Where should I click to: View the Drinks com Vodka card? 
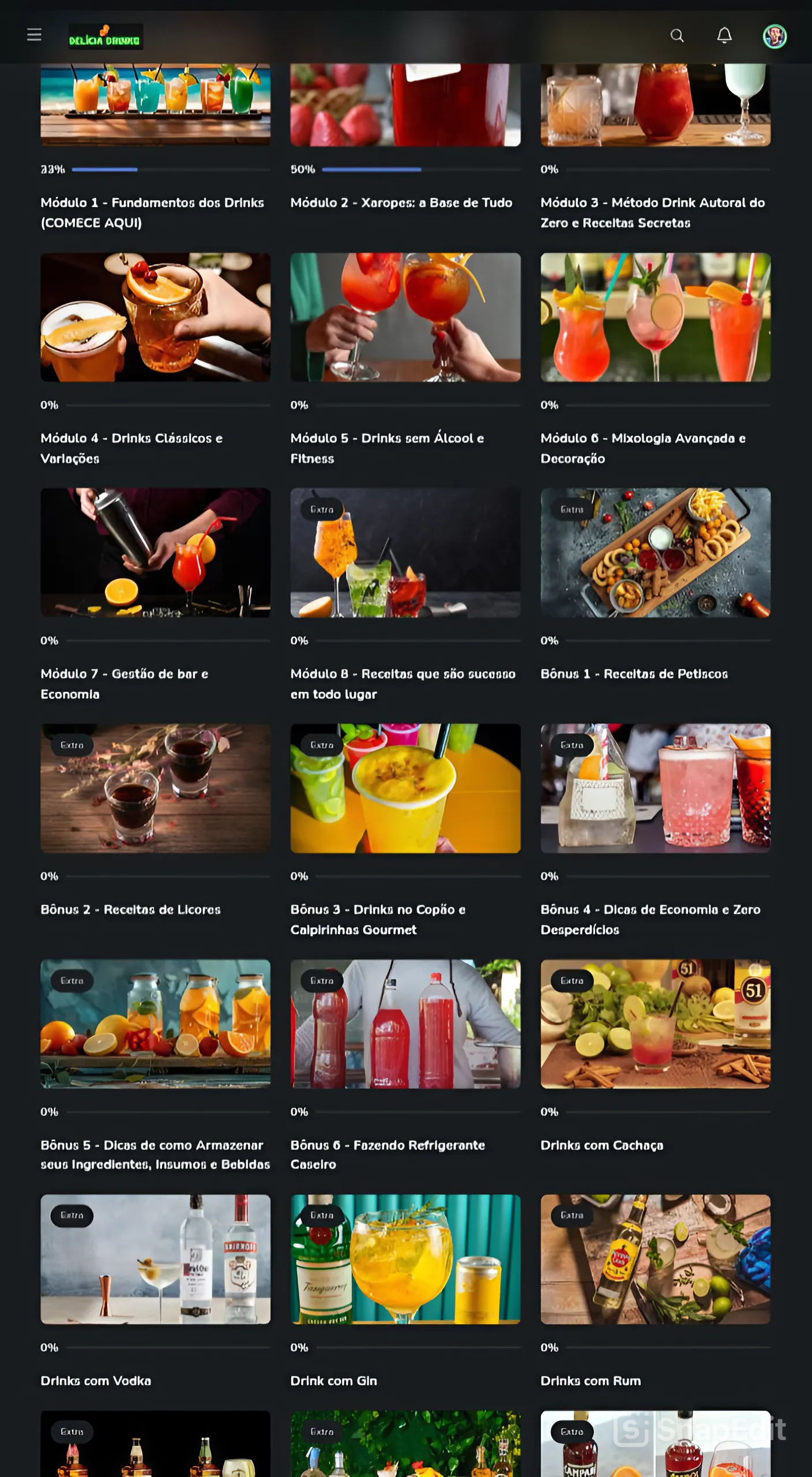click(155, 1259)
